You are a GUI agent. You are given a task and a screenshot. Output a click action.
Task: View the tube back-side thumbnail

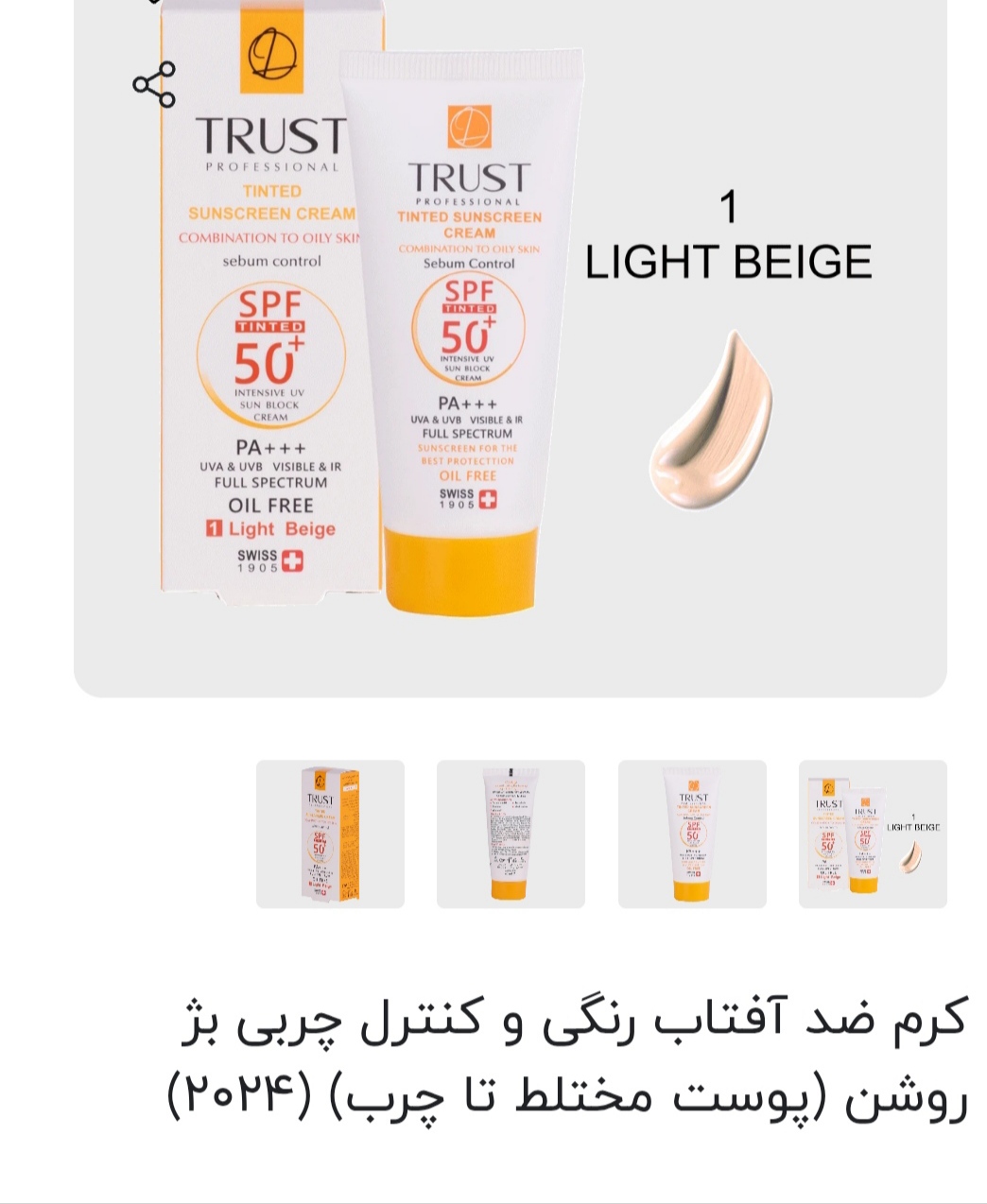click(x=511, y=834)
